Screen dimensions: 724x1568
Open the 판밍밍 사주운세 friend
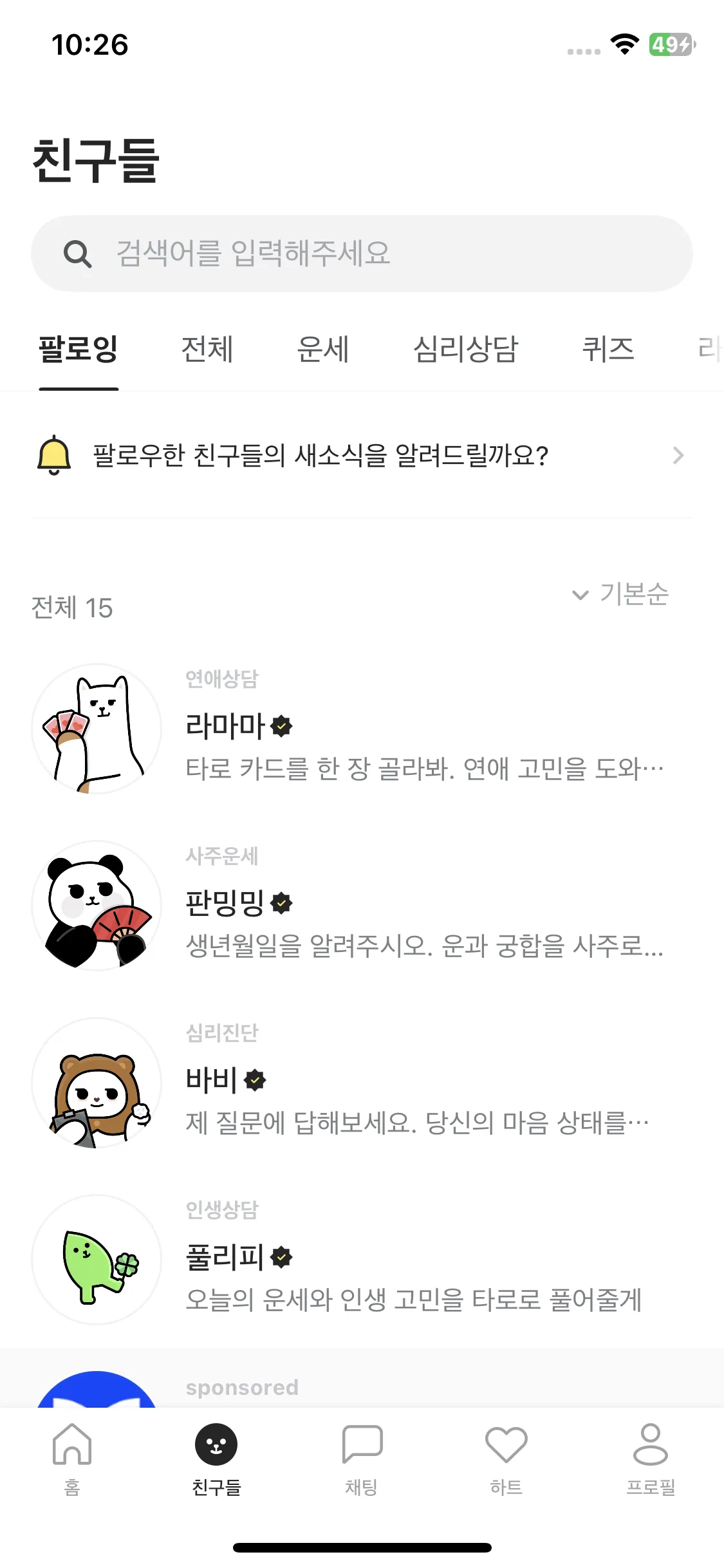tap(362, 906)
